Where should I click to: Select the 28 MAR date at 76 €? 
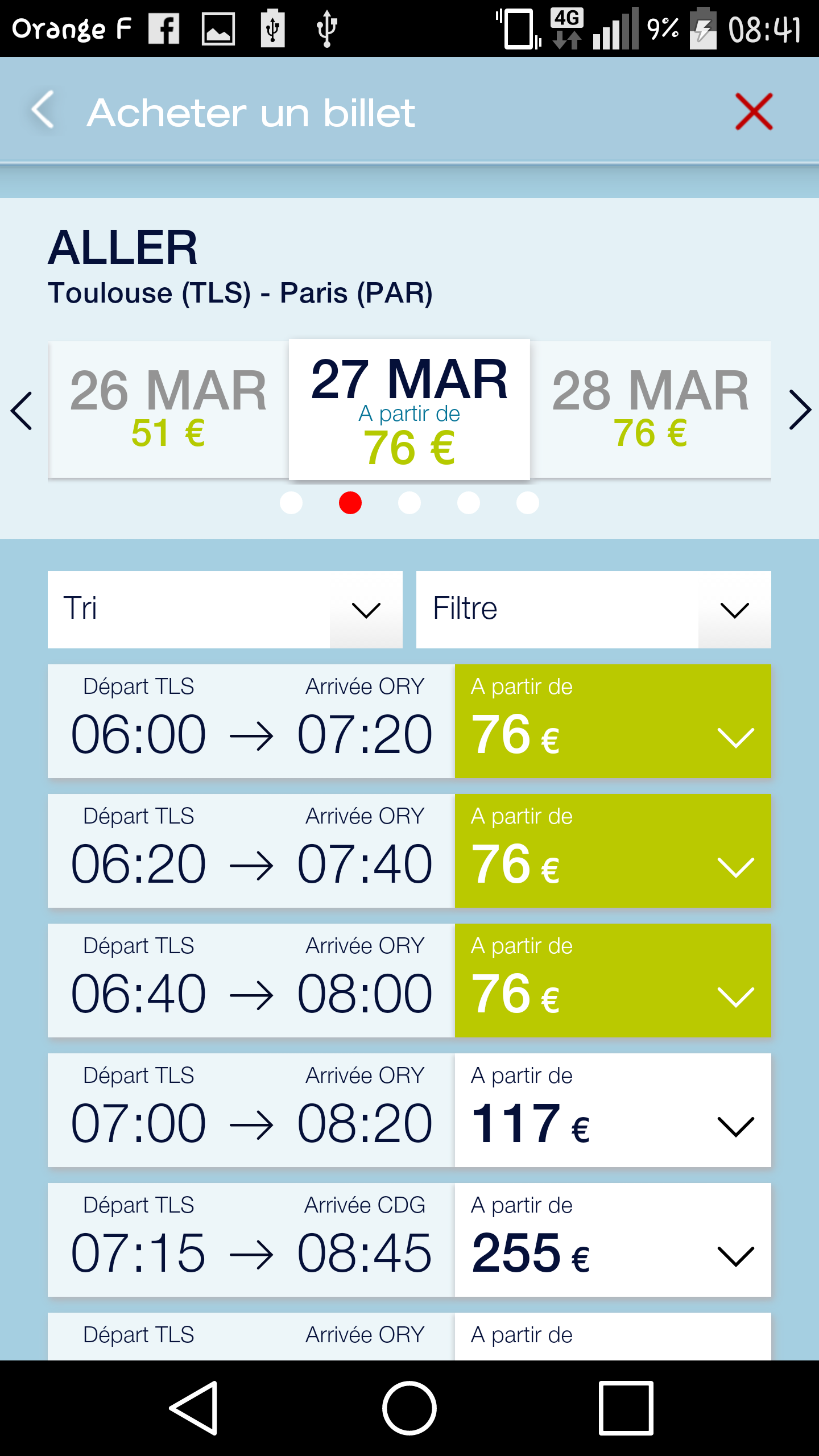(650, 408)
